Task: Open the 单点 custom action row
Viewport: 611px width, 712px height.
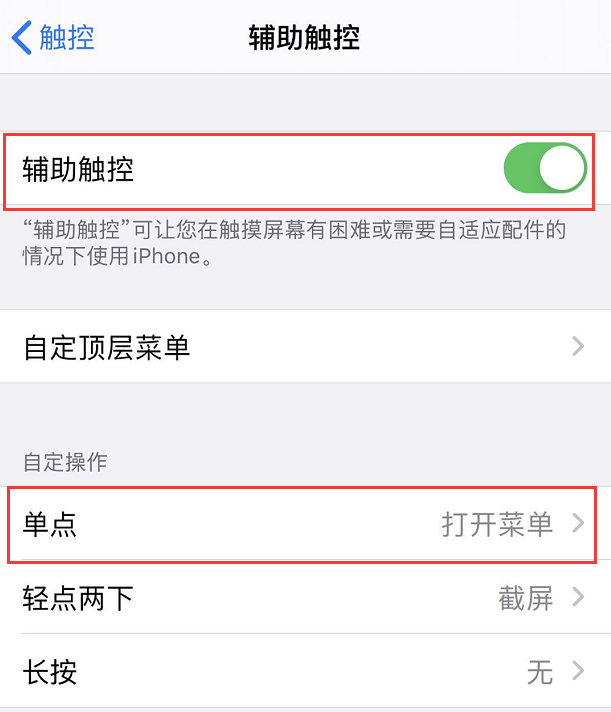Action: (x=305, y=524)
